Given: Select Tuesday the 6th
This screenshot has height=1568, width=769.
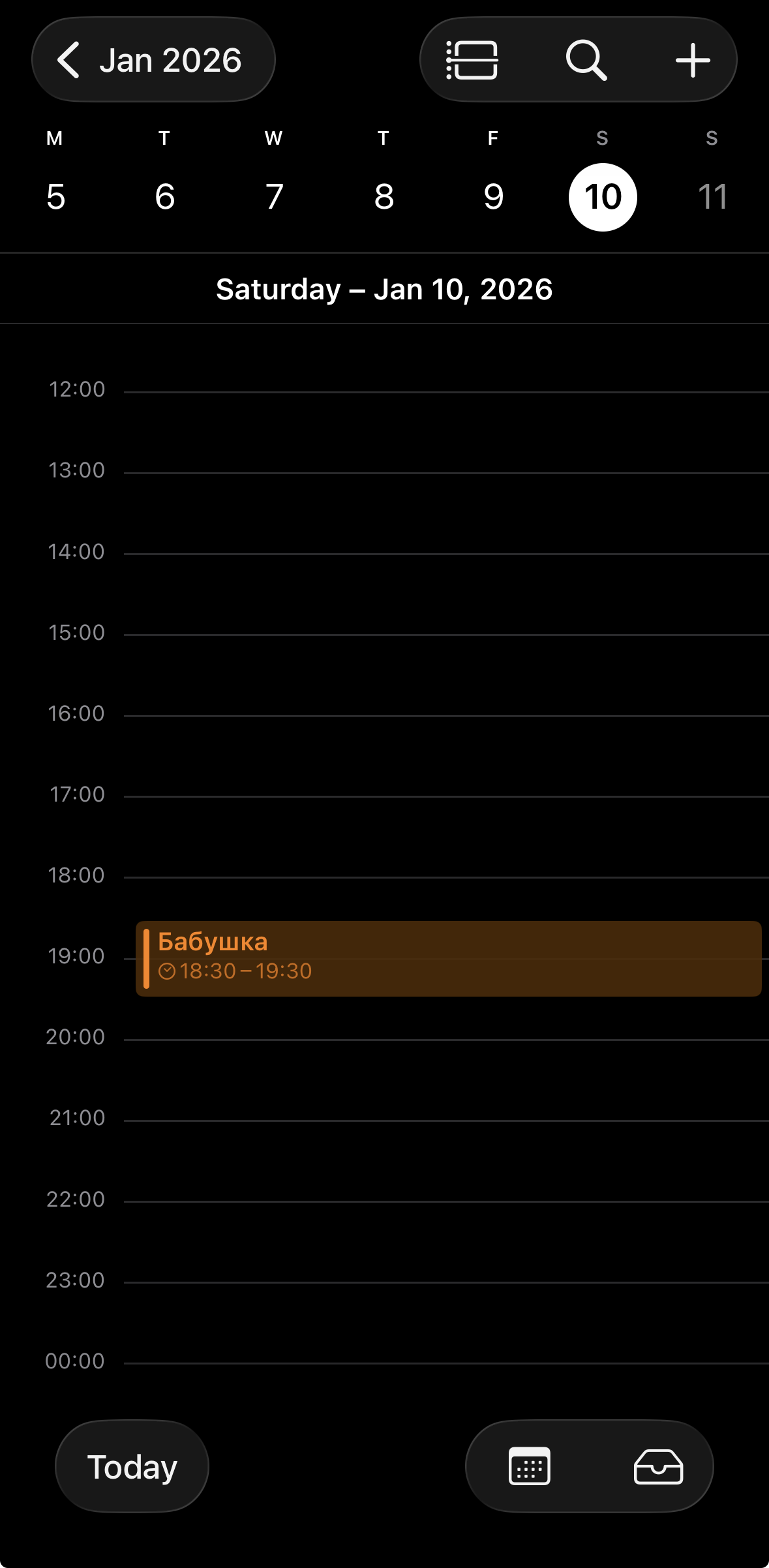Looking at the screenshot, I should point(165,196).
